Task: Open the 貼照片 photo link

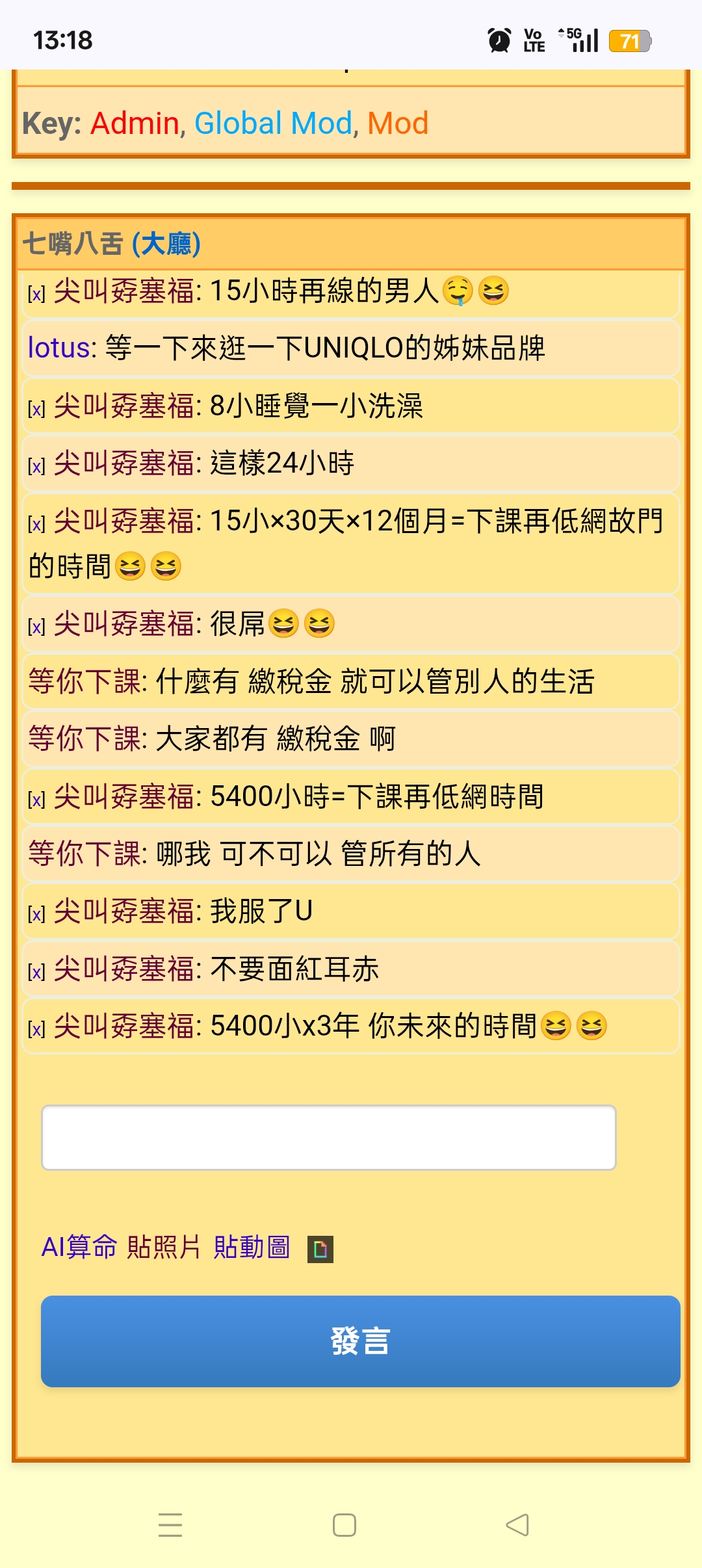Action: (x=164, y=1247)
